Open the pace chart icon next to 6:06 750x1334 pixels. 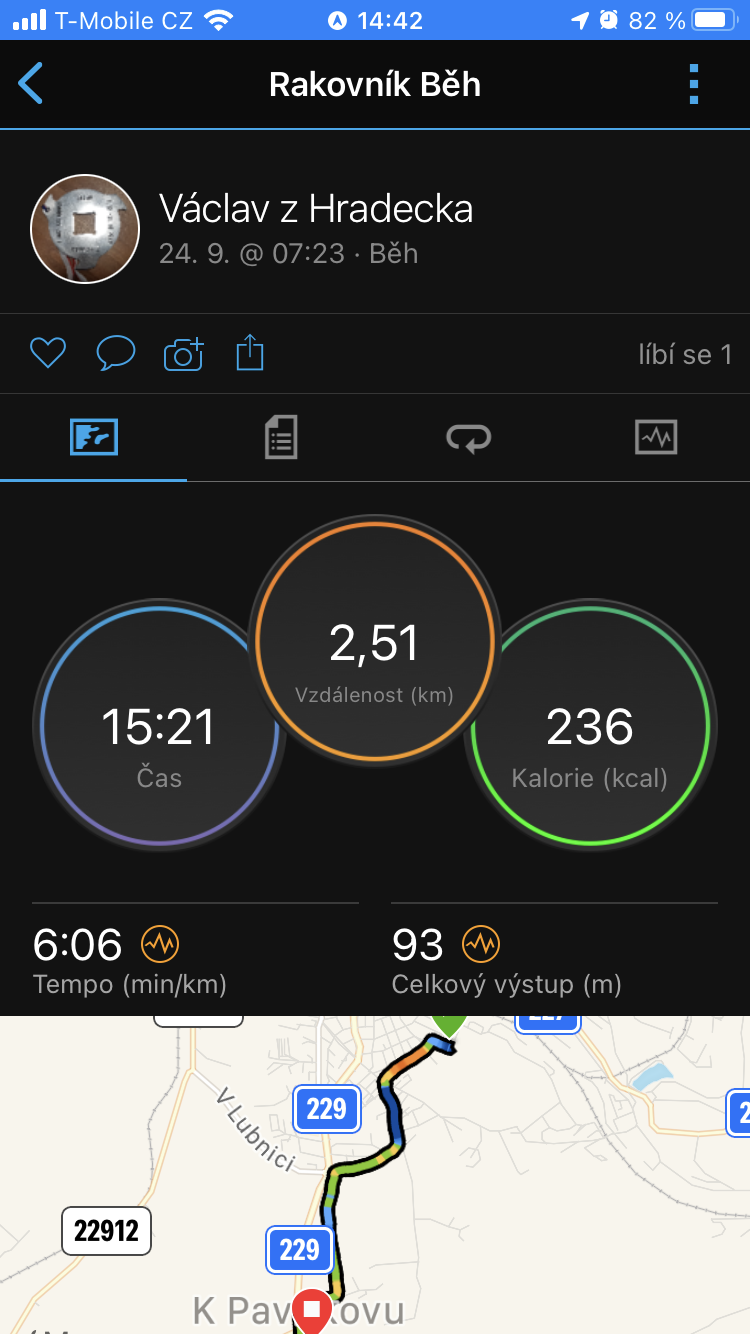[159, 943]
